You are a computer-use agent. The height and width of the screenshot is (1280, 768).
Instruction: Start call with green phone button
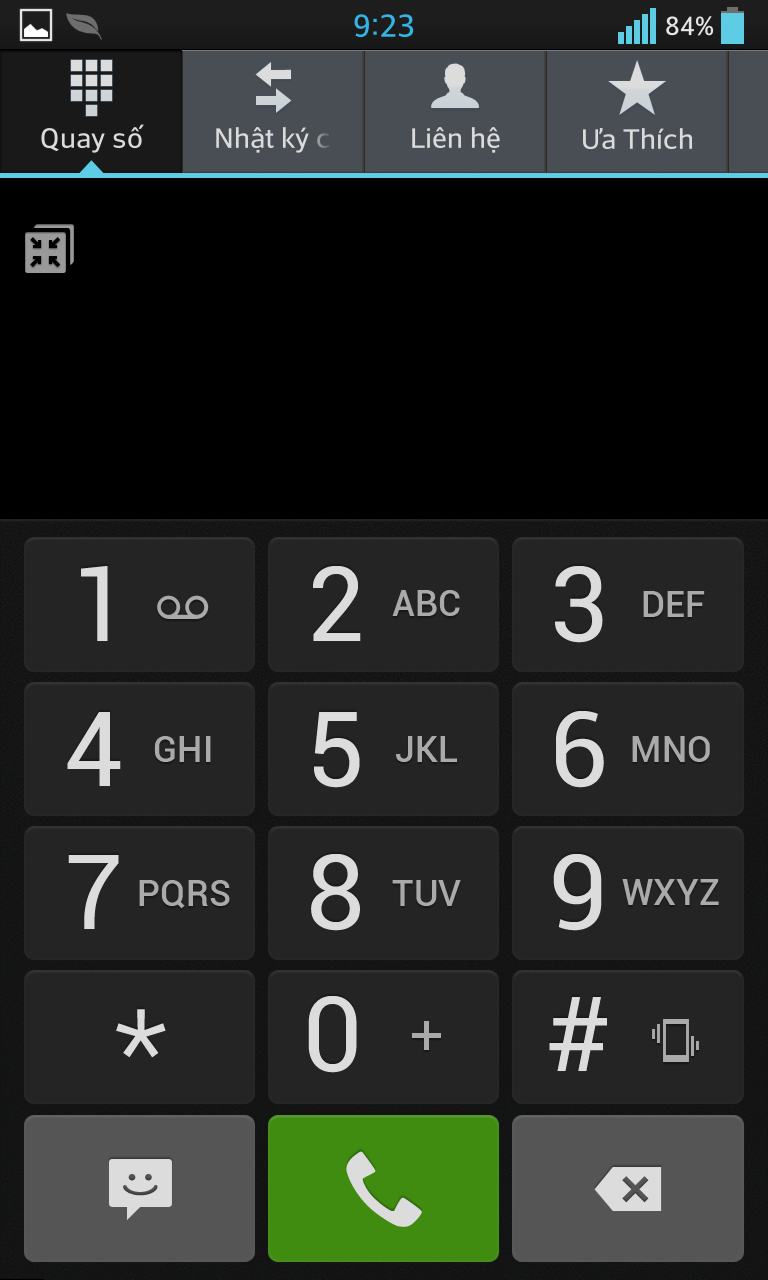coord(383,1188)
